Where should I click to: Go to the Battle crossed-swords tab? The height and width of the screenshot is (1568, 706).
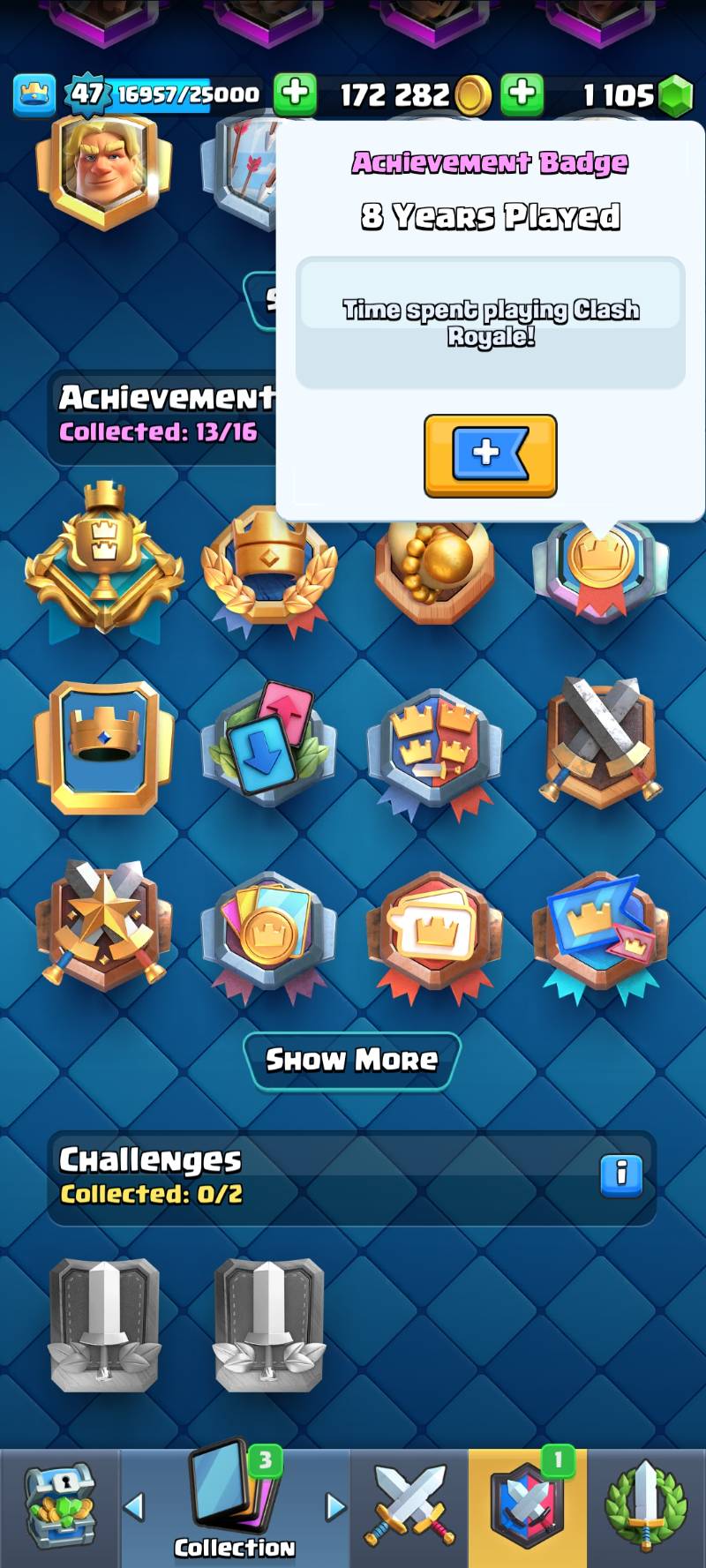tap(409, 1507)
